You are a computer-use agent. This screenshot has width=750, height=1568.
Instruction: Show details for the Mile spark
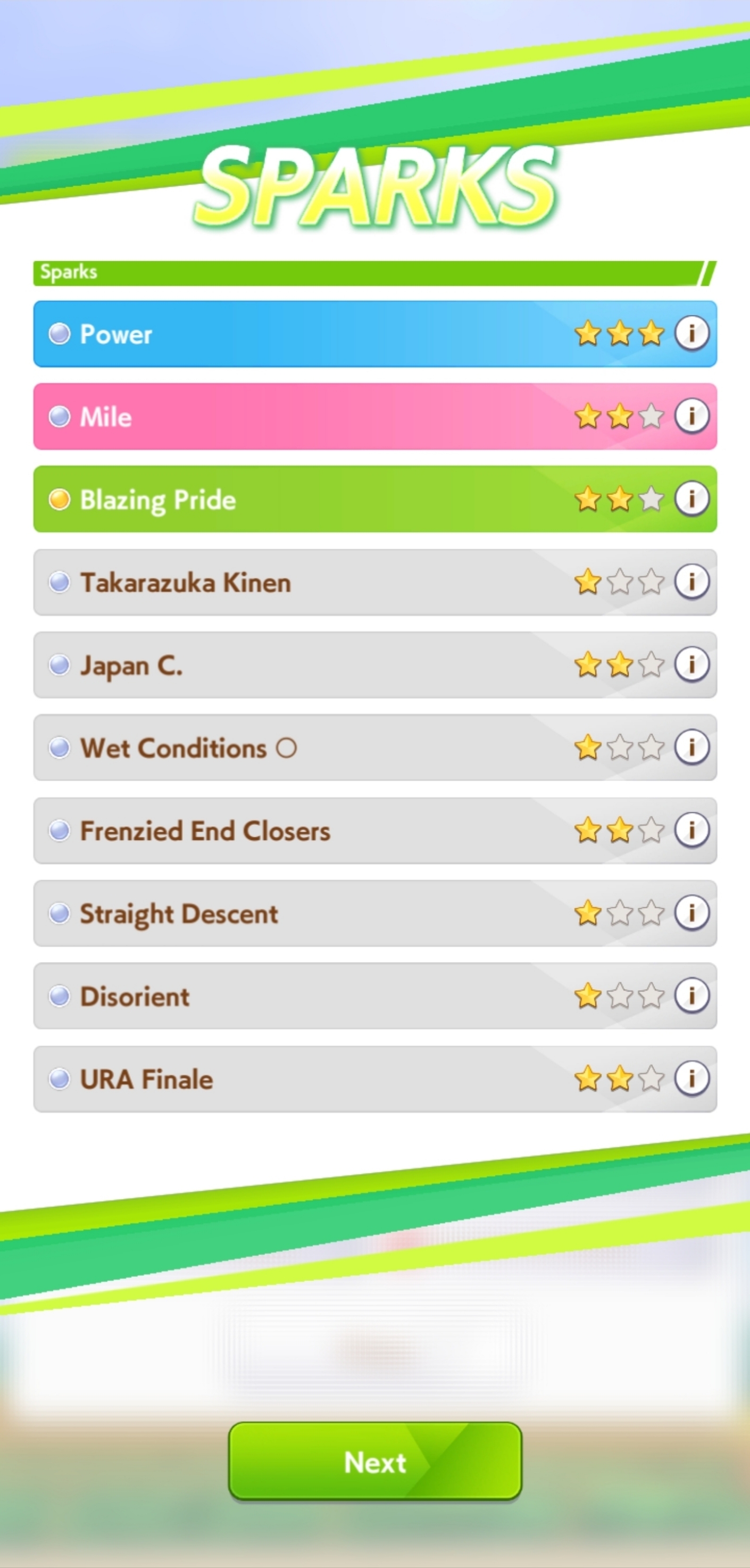tap(691, 416)
